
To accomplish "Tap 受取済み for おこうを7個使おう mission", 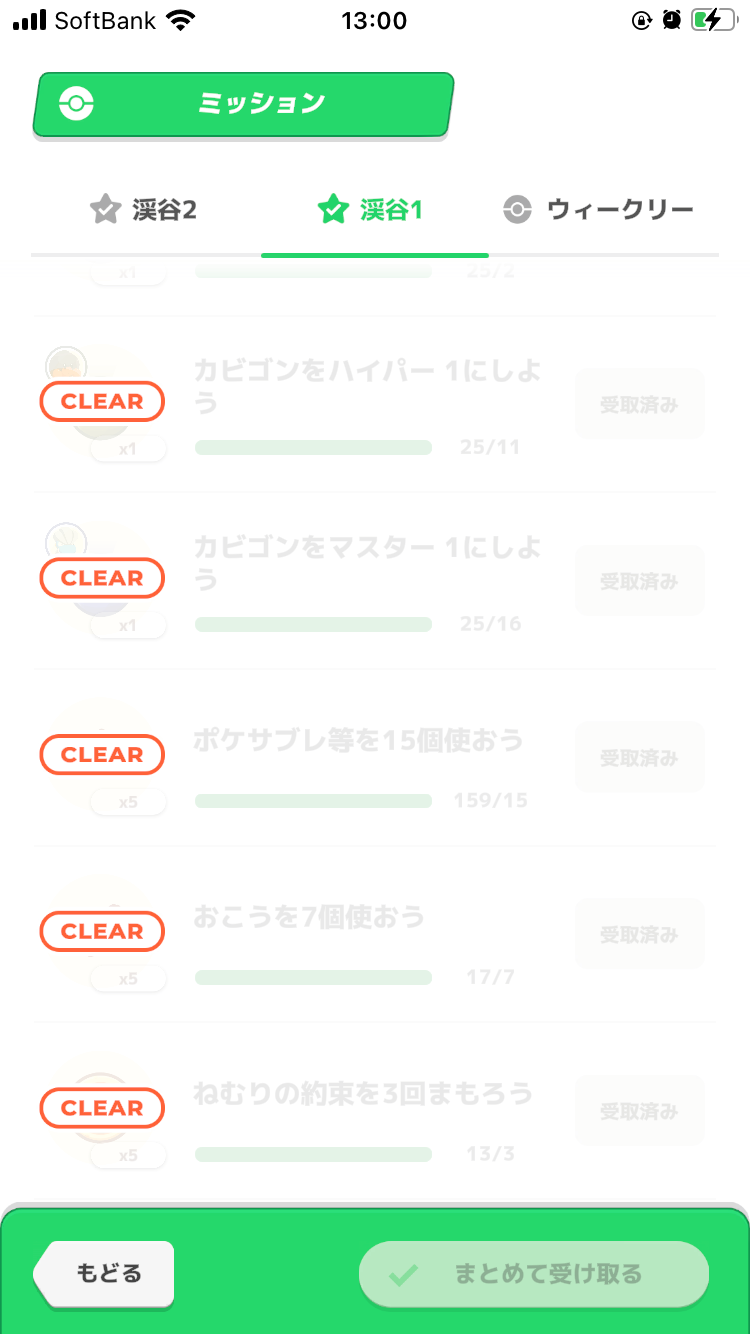I will pyautogui.click(x=639, y=934).
